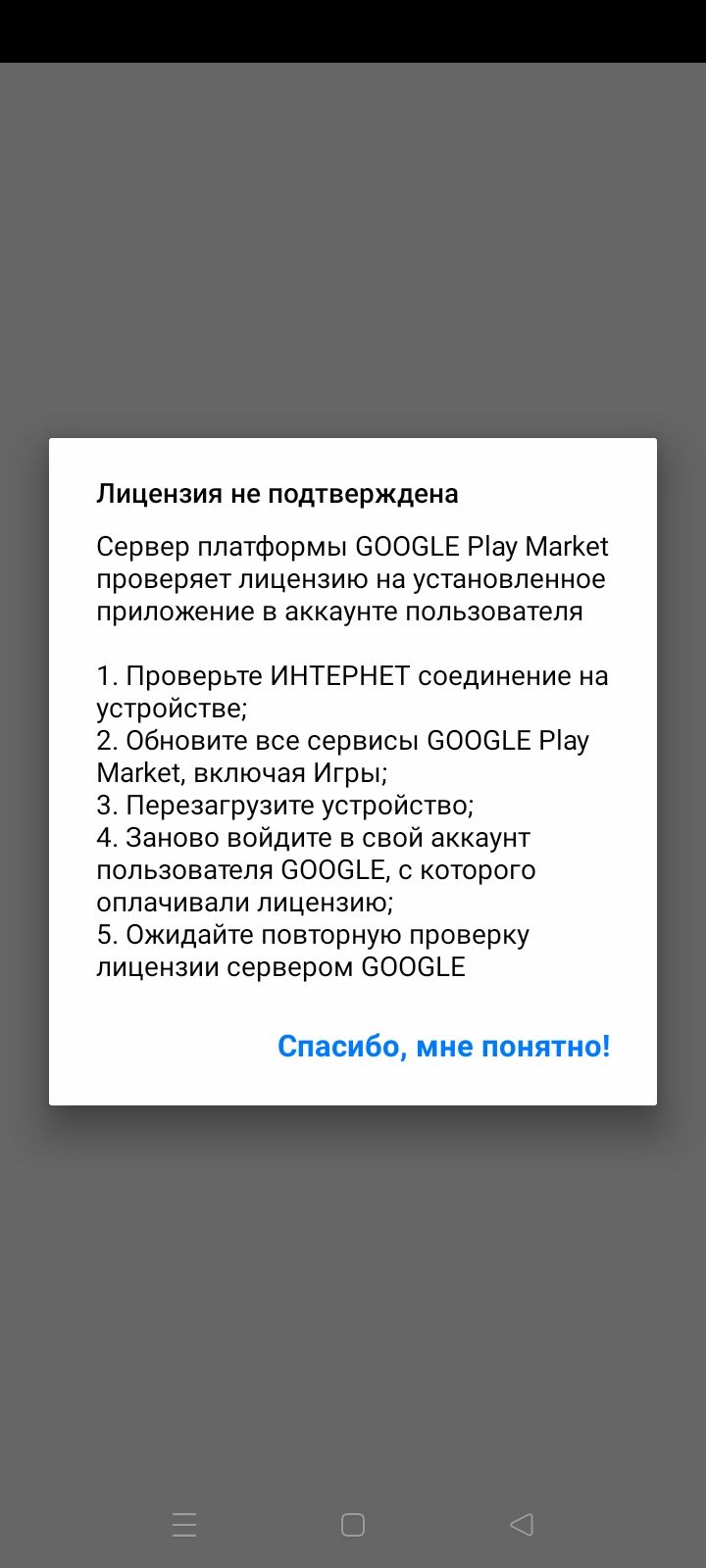Open the recent apps menu
706x1568 pixels.
tap(184, 1524)
